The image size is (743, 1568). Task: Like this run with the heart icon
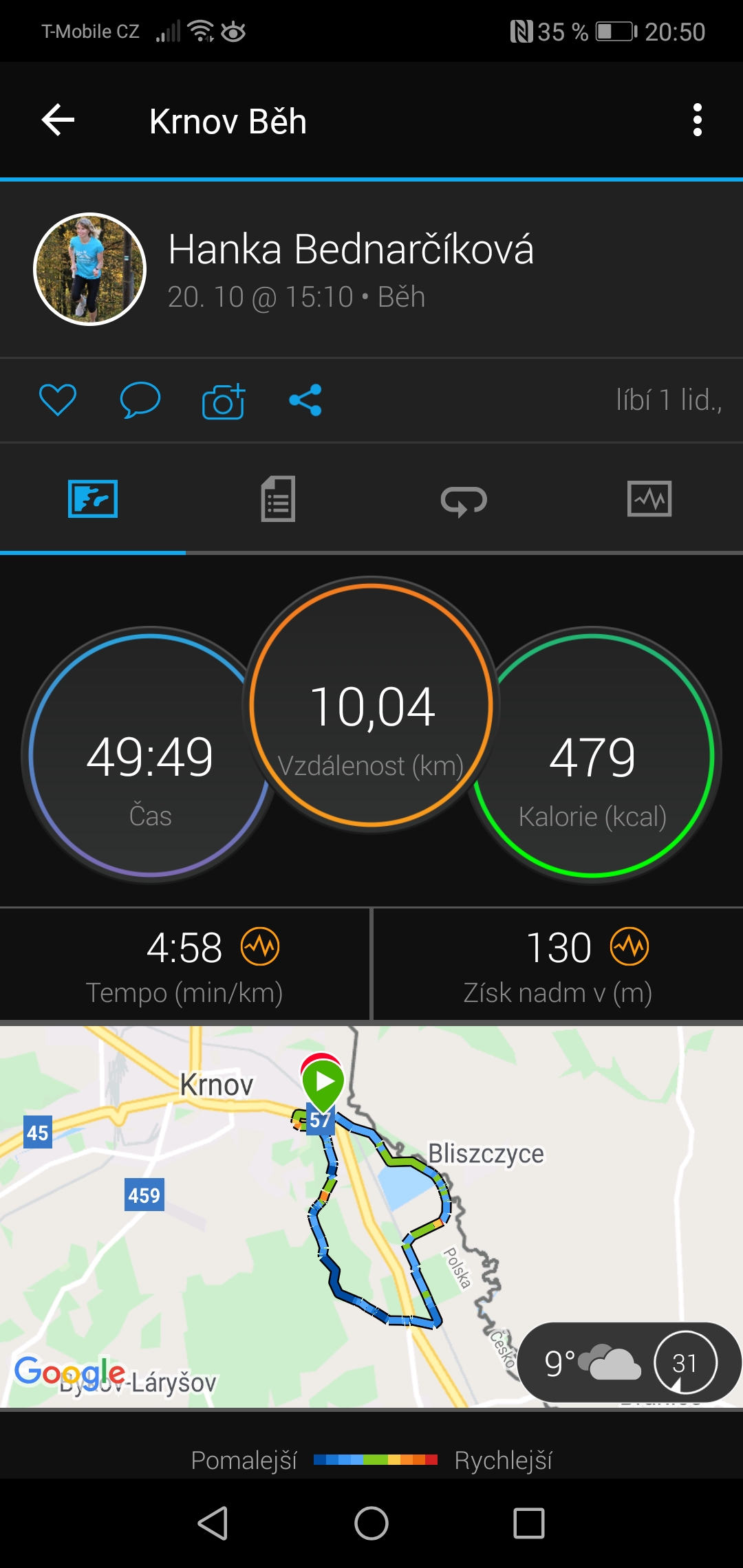(58, 400)
